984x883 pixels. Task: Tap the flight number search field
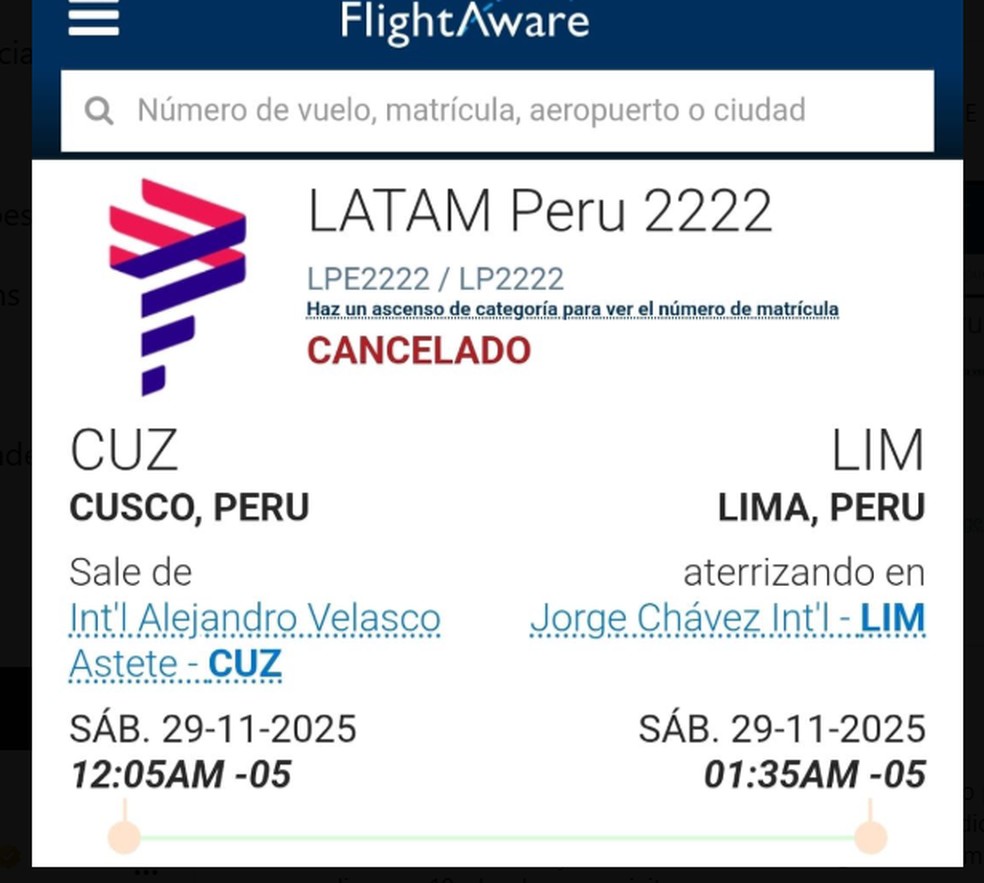(x=497, y=110)
